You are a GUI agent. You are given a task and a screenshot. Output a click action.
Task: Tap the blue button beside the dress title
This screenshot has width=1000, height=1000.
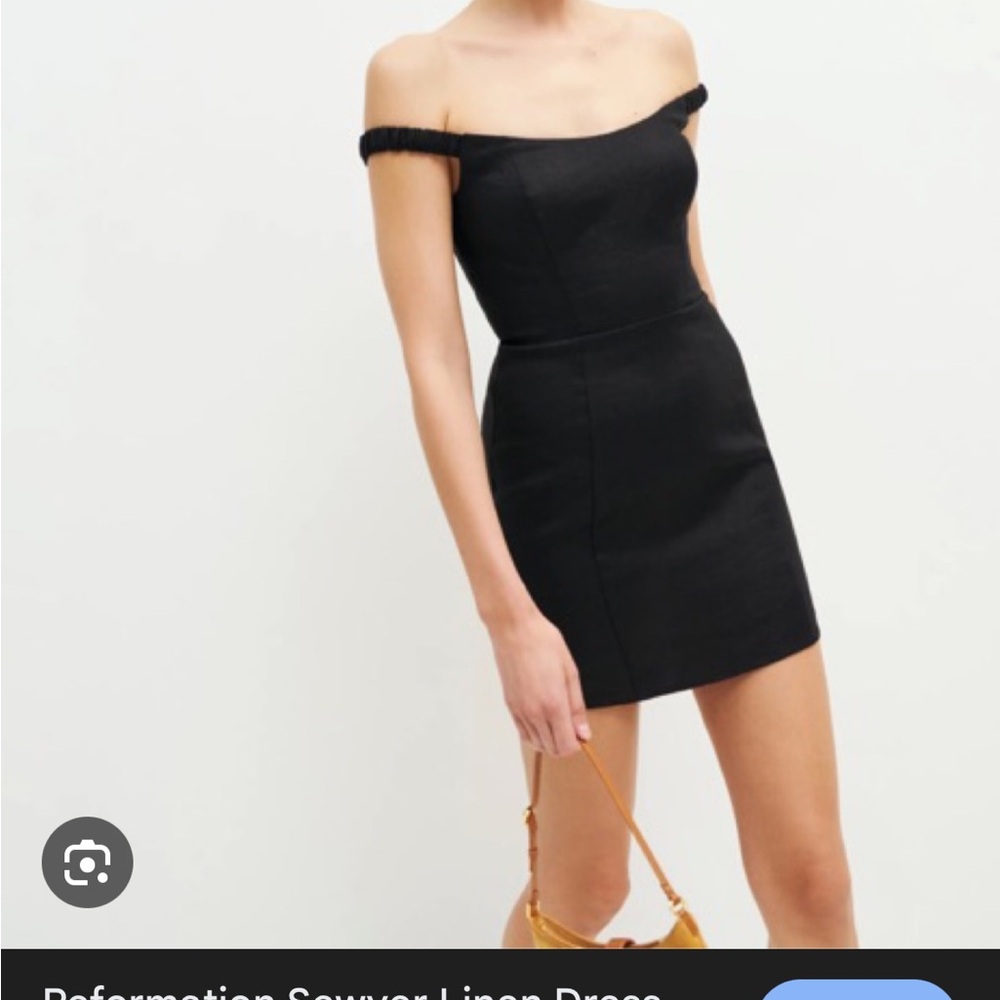click(x=858, y=989)
